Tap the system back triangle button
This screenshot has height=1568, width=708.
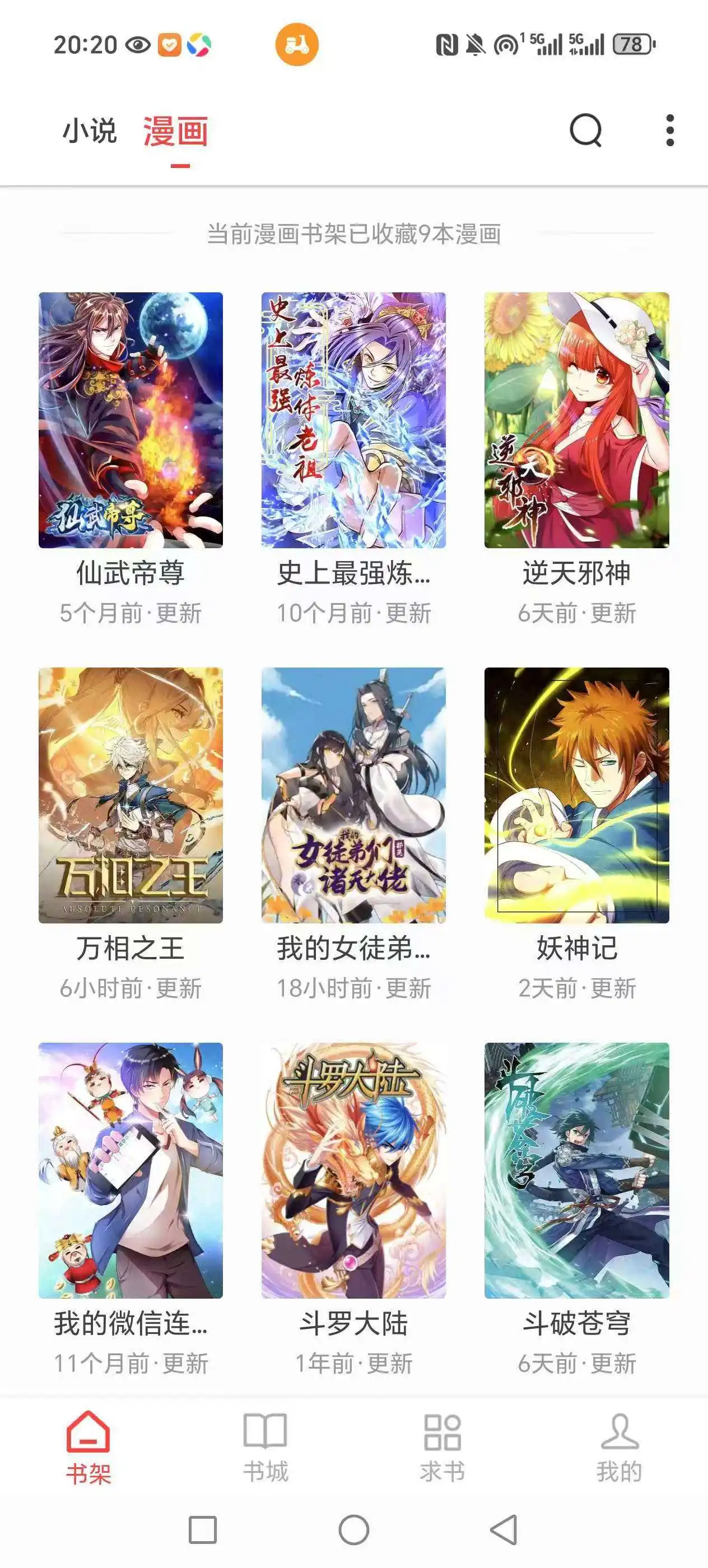point(504,1530)
